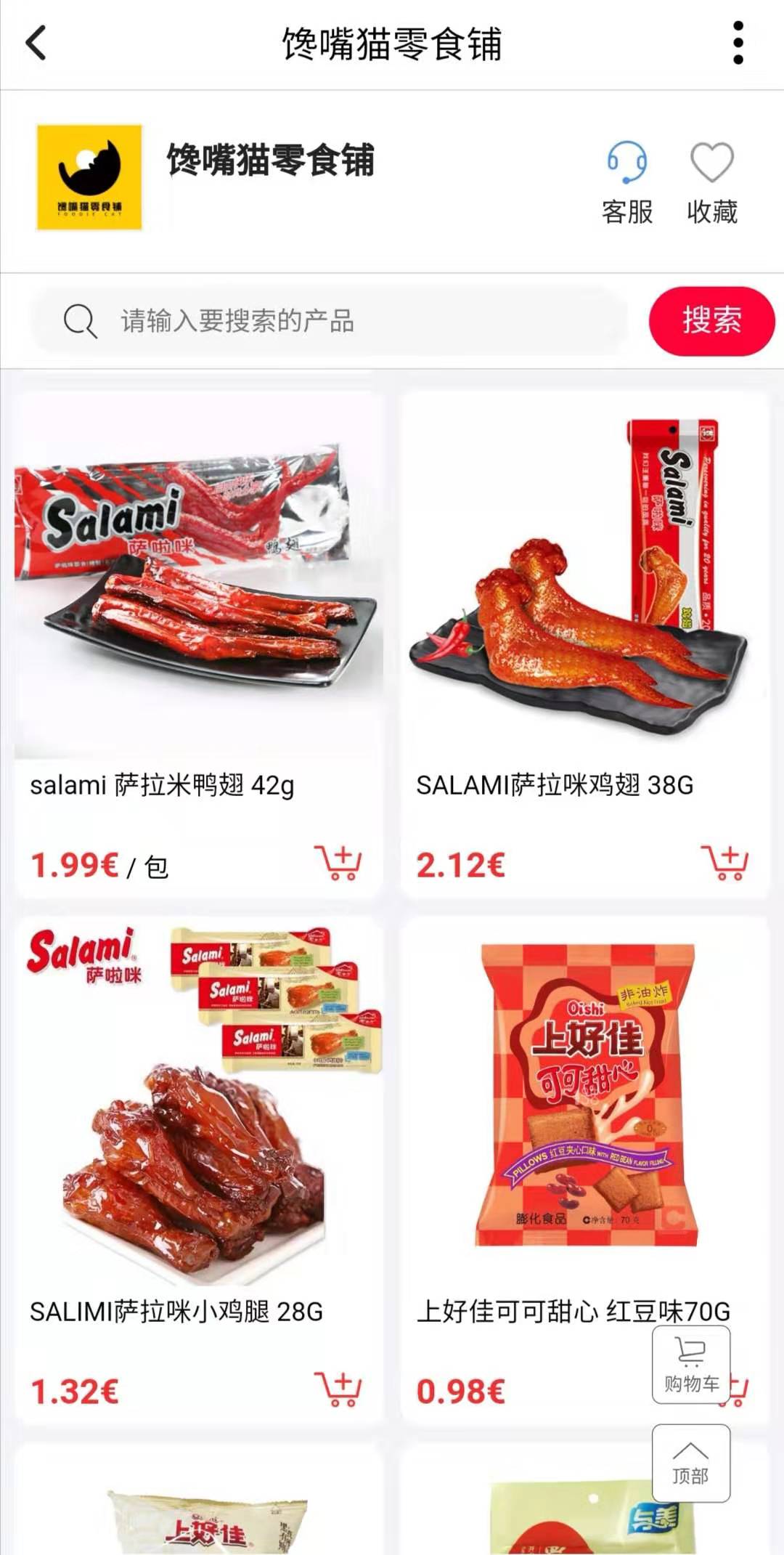Open the three-dot overflow menu

tap(738, 44)
